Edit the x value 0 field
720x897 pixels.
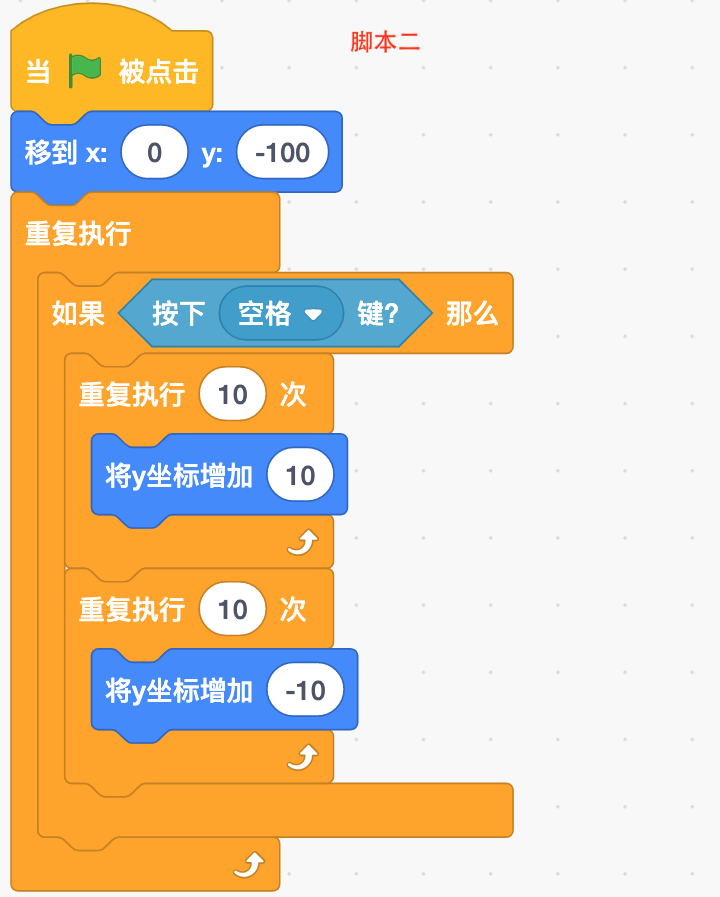coord(154,152)
